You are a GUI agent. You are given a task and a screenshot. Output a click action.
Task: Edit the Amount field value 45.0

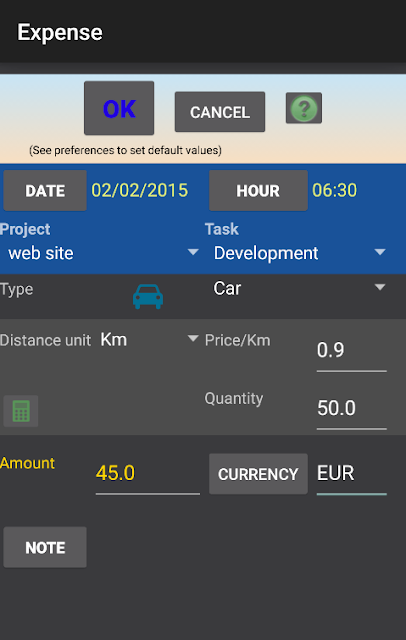[x=148, y=474]
